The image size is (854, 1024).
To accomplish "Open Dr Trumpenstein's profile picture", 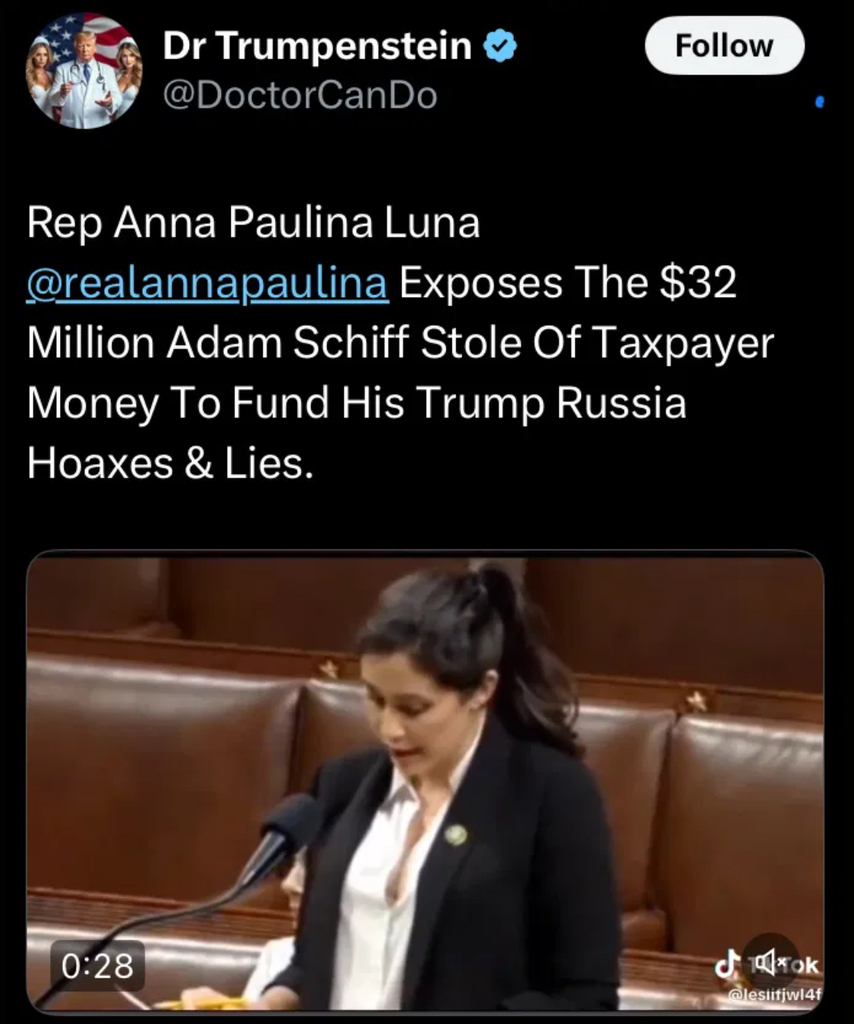I will tap(83, 71).
